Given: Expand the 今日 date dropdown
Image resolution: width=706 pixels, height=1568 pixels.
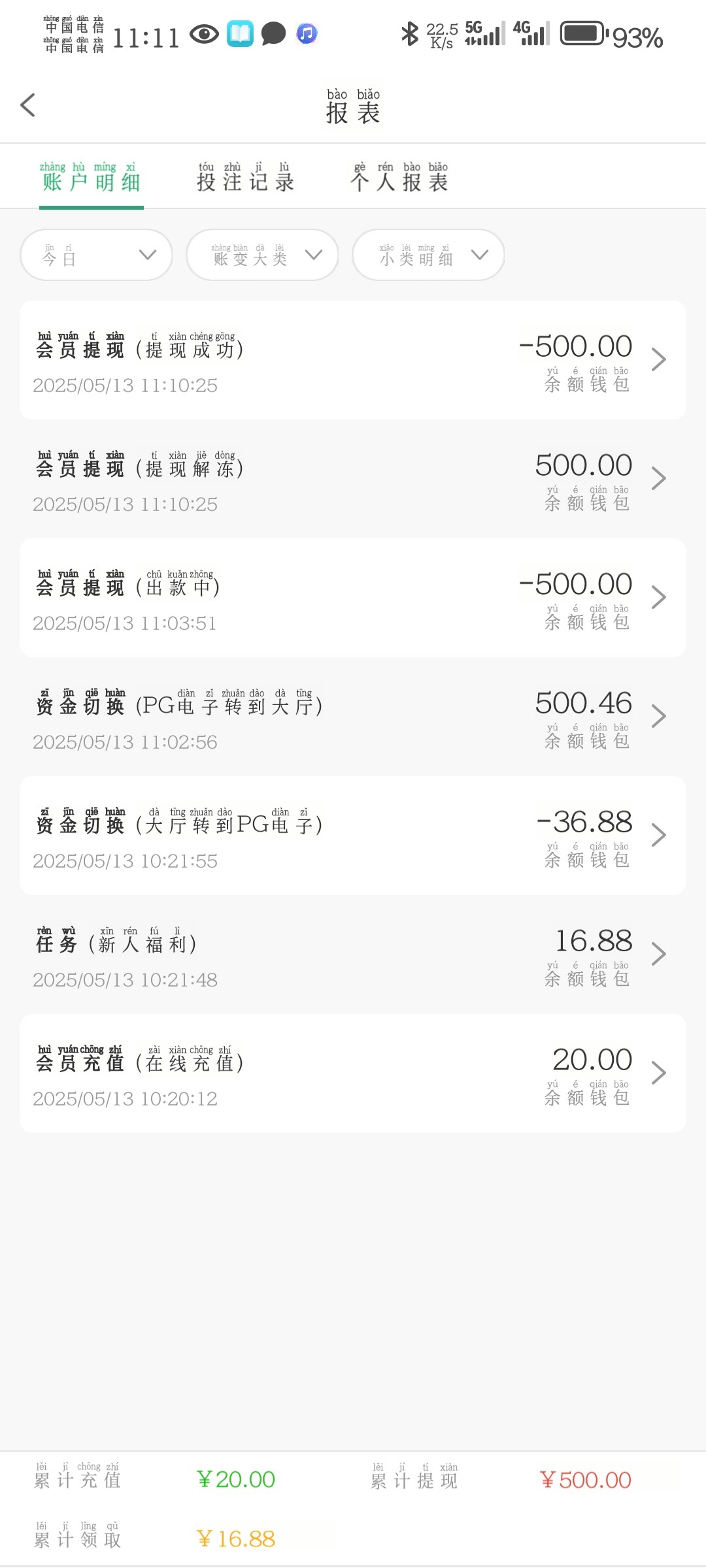Looking at the screenshot, I should click(97, 255).
